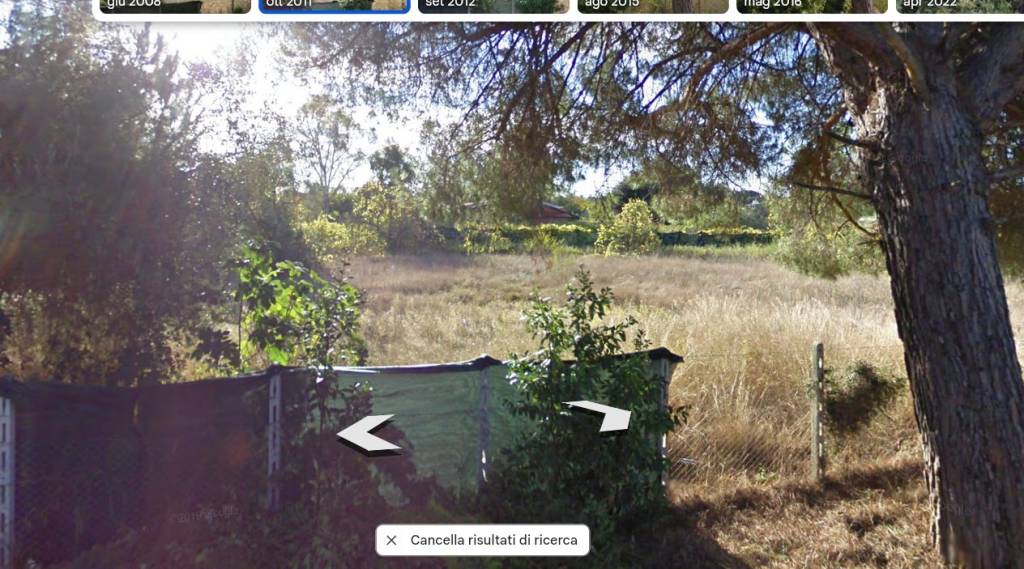Screen dimensions: 1024x569
Task: Move along the street with the left arrow
Action: point(366,435)
